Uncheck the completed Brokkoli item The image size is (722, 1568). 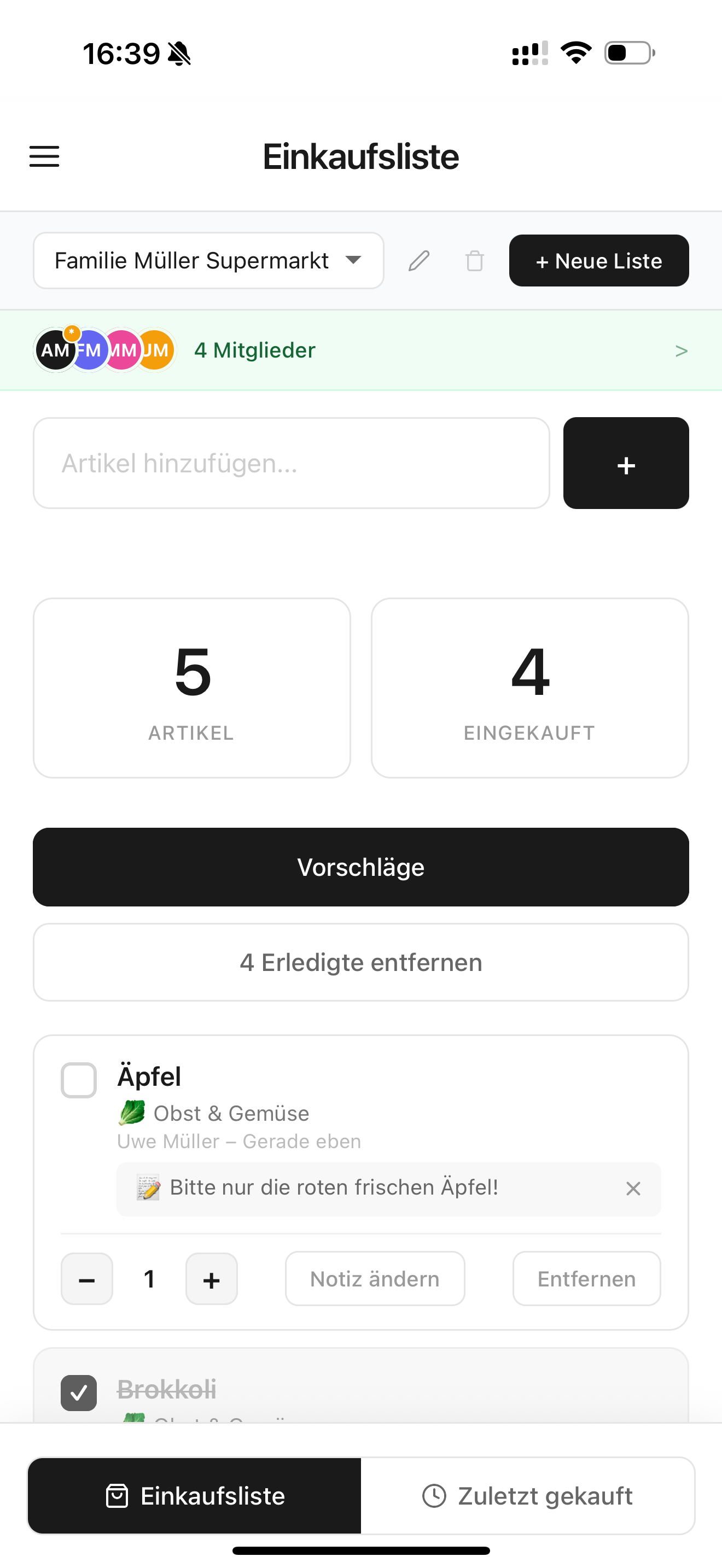pos(79,1391)
